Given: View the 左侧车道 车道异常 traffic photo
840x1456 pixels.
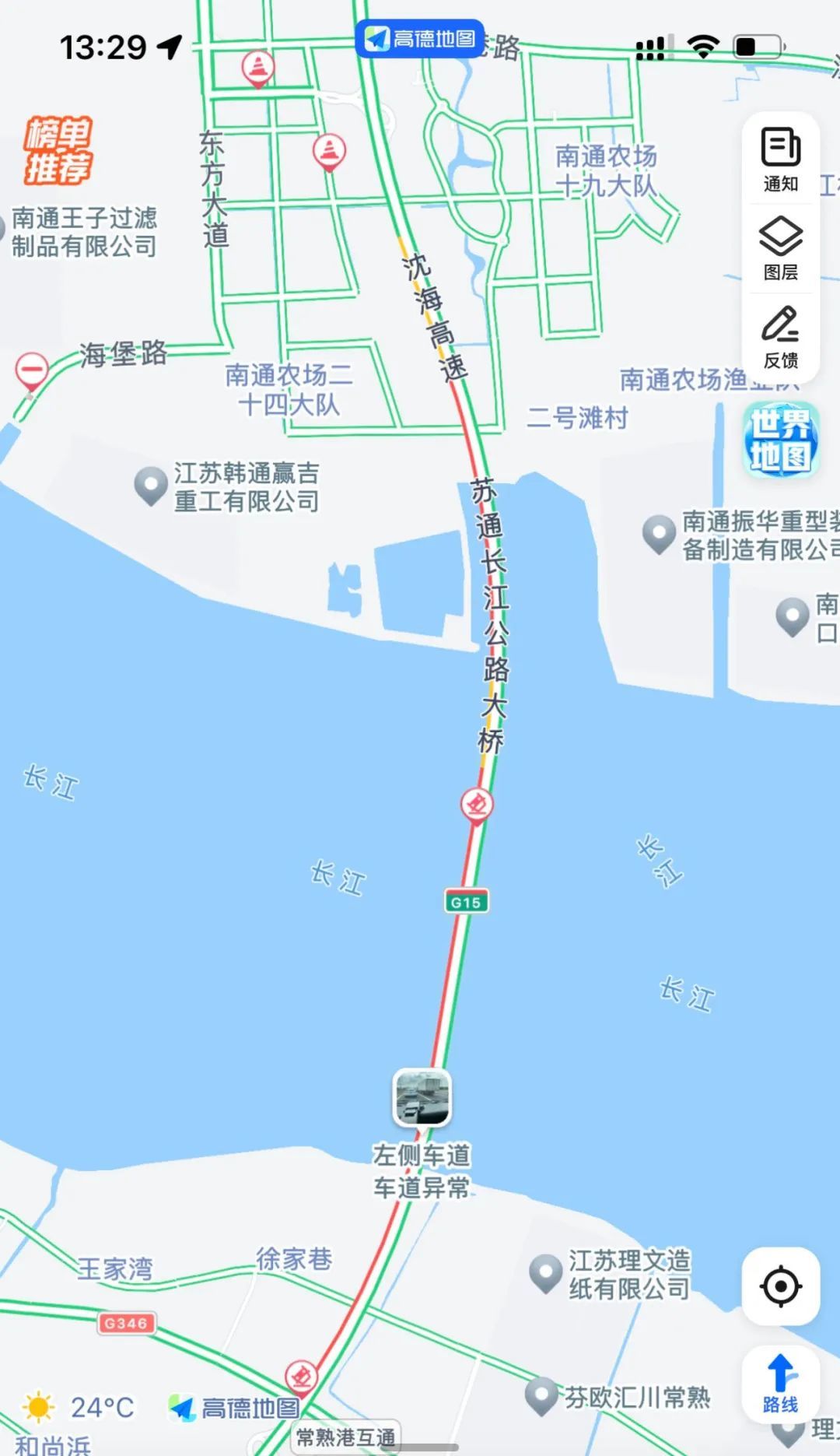Looking at the screenshot, I should [x=422, y=1097].
